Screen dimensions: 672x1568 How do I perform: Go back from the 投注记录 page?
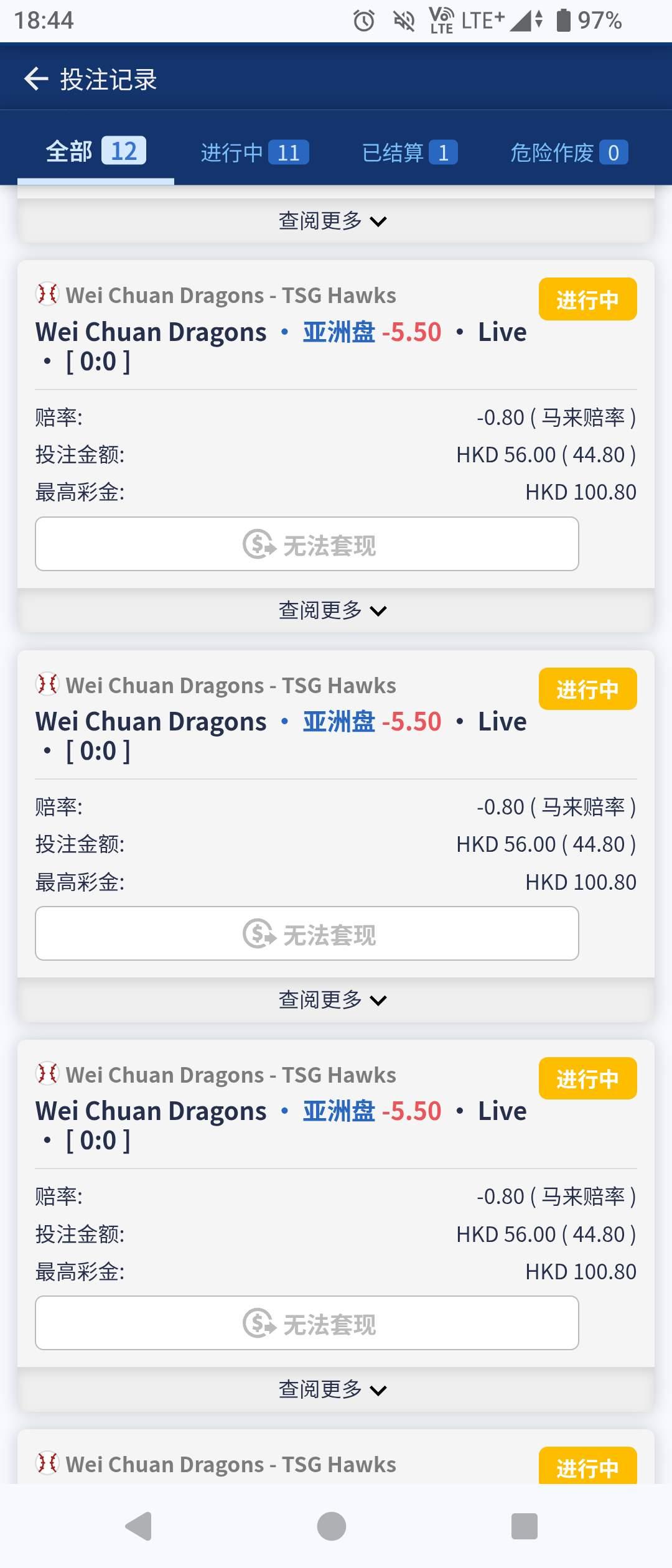[x=36, y=79]
